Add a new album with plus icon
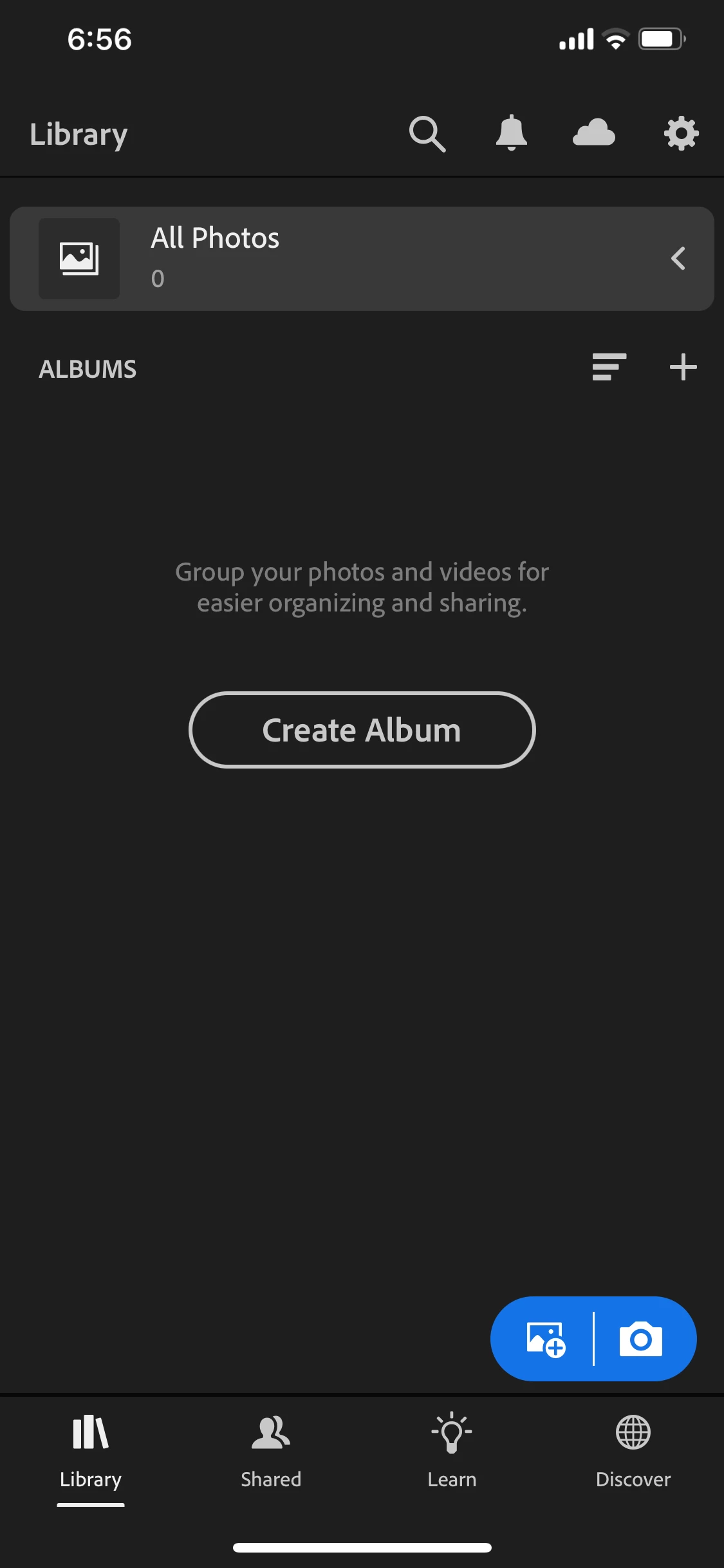This screenshot has width=724, height=1568. click(683, 368)
